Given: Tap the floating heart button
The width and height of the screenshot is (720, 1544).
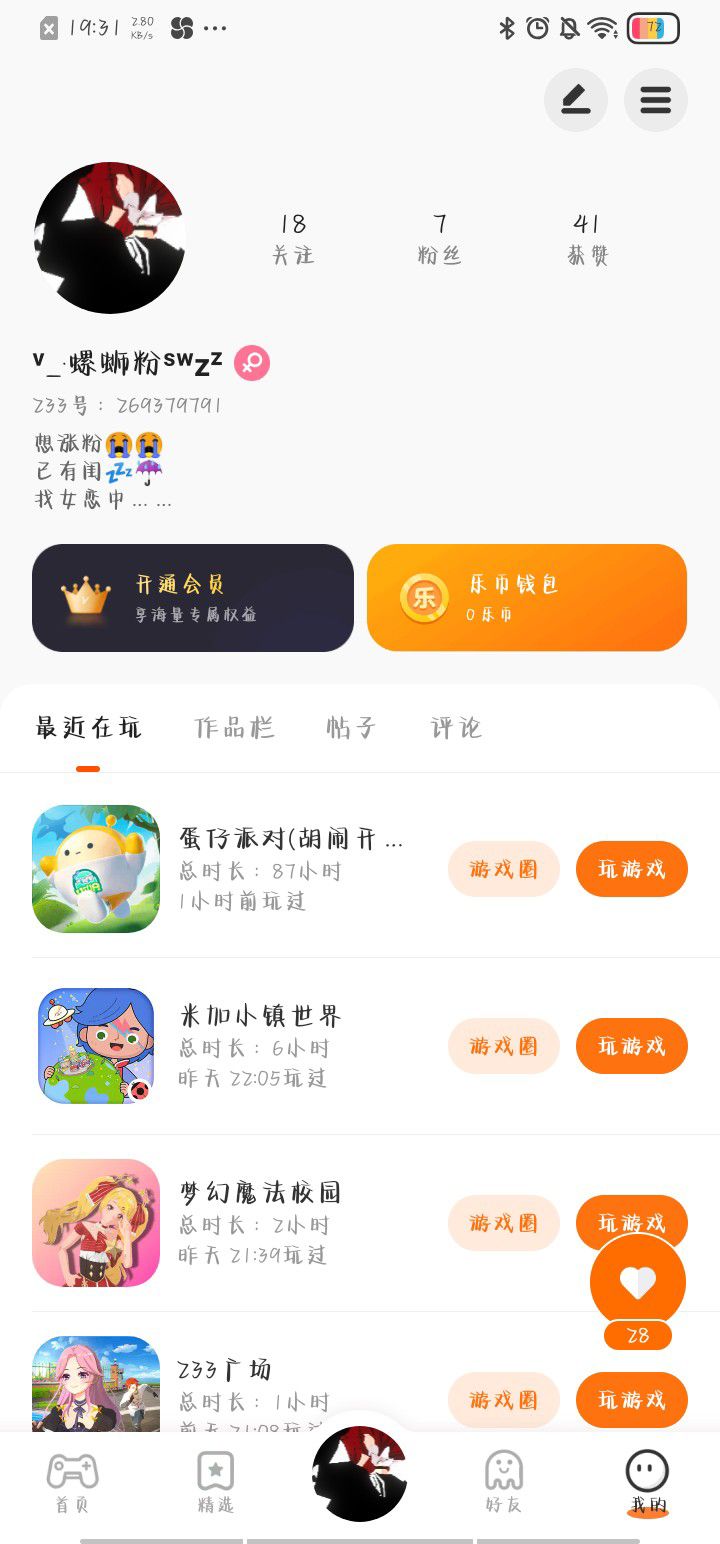Looking at the screenshot, I should coord(638,1282).
